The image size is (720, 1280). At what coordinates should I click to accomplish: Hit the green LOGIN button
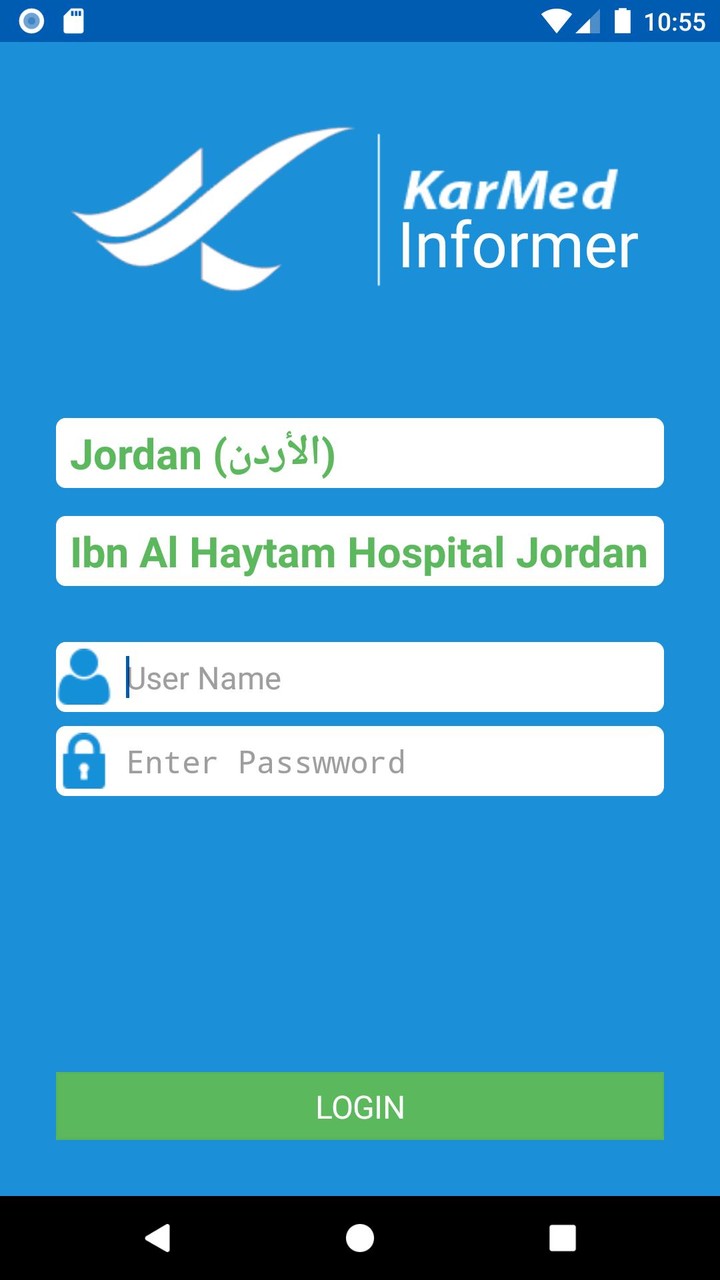click(x=360, y=1106)
